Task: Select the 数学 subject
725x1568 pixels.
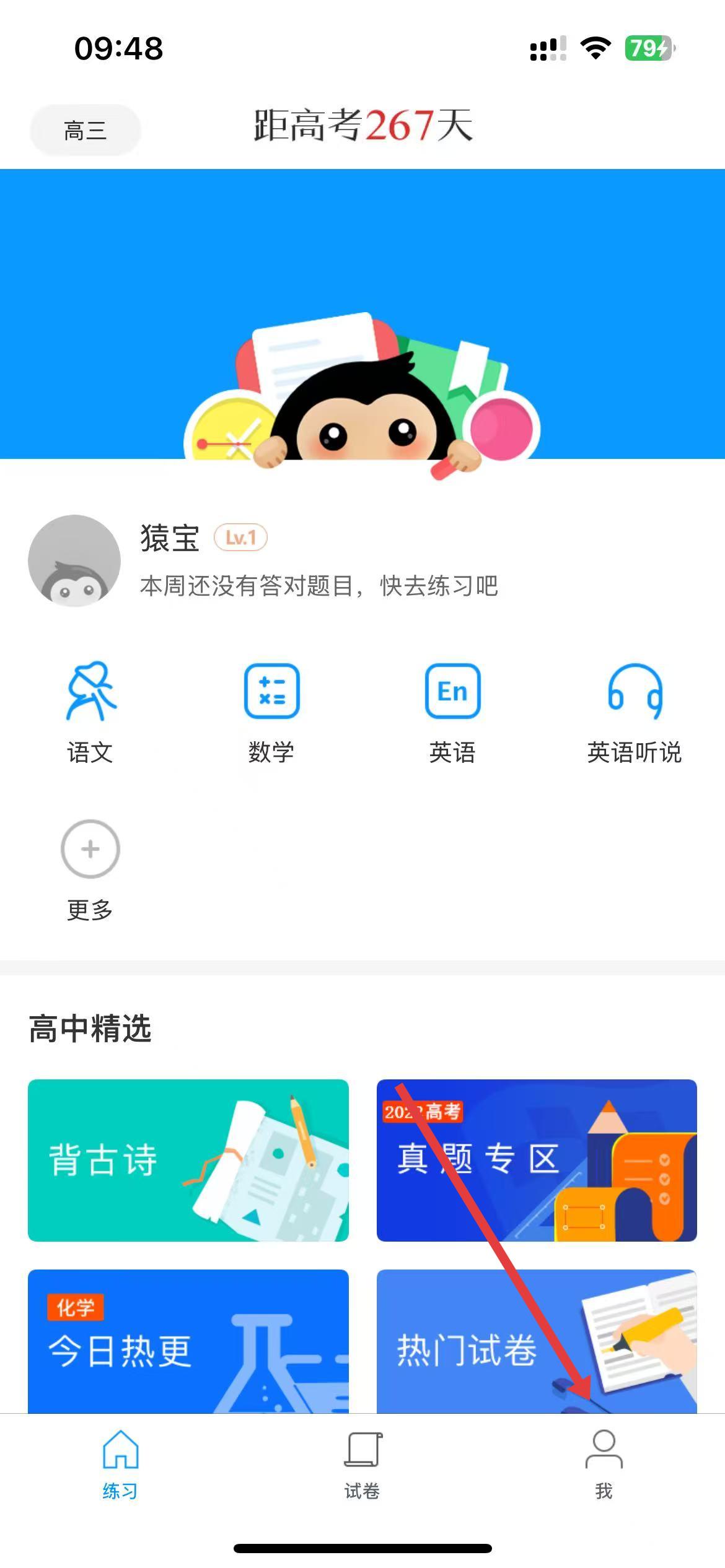Action: pos(271,712)
